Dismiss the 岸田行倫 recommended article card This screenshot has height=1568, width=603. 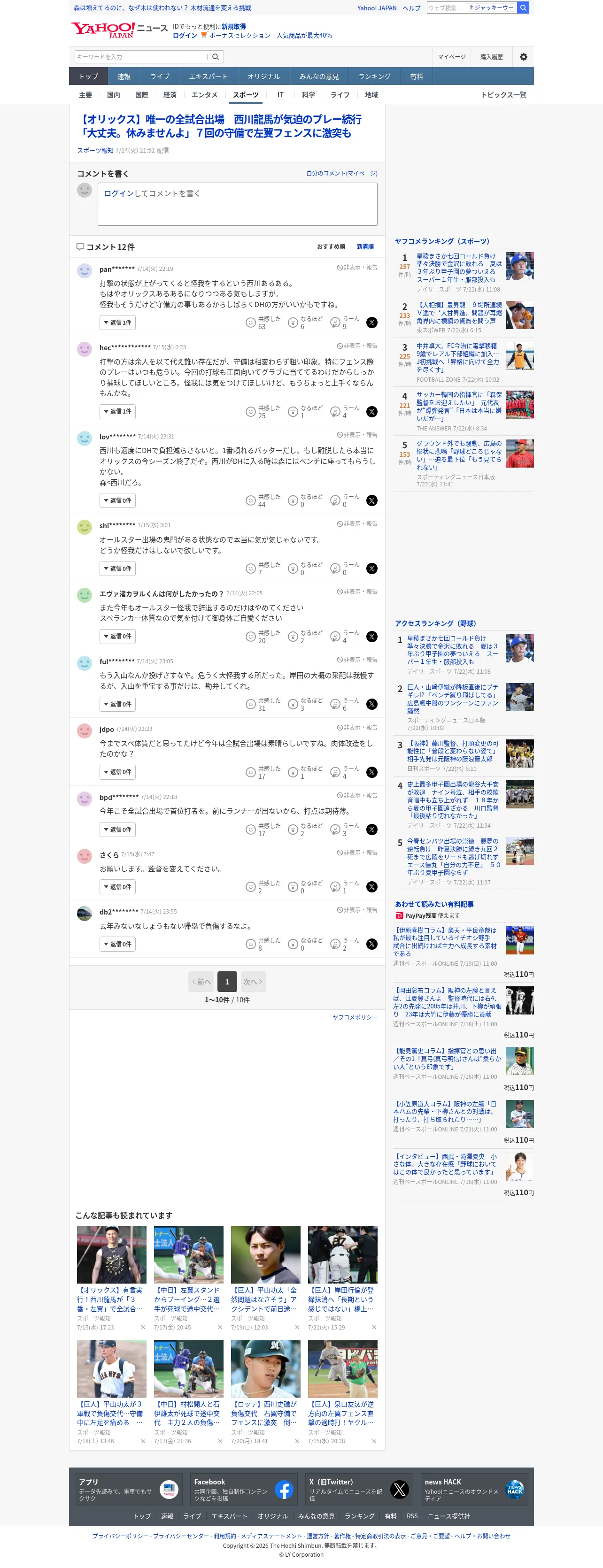[x=374, y=1328]
